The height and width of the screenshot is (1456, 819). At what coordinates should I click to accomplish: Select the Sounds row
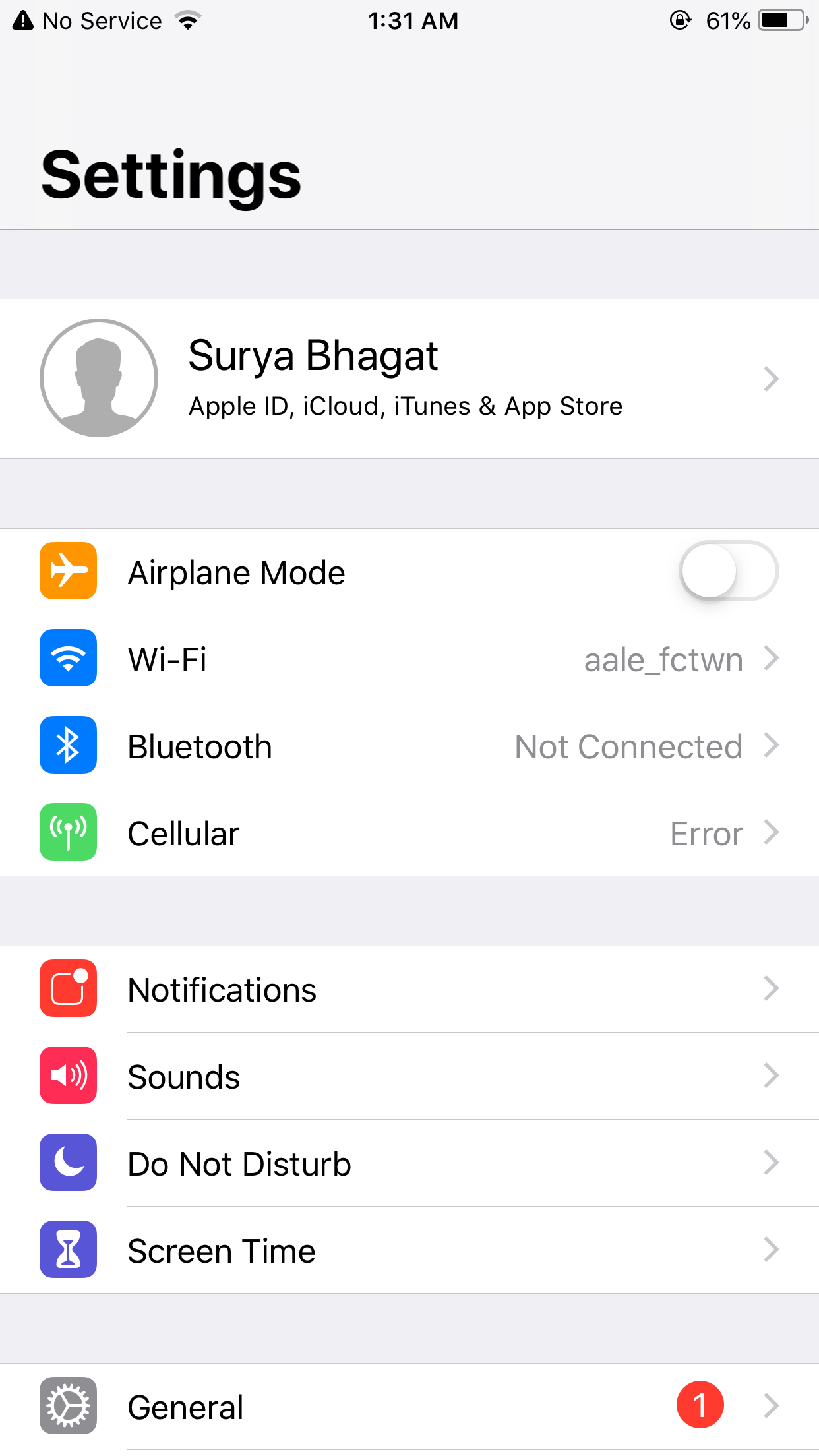(x=409, y=1076)
